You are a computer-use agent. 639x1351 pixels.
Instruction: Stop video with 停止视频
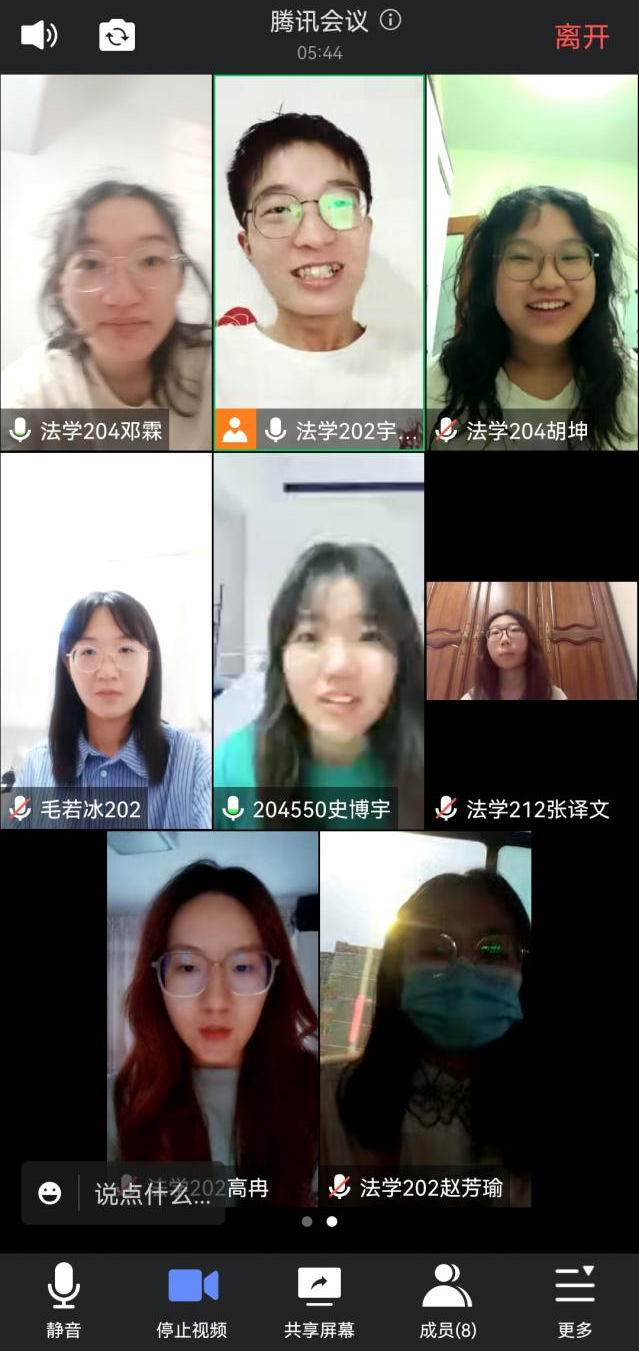[x=191, y=1300]
